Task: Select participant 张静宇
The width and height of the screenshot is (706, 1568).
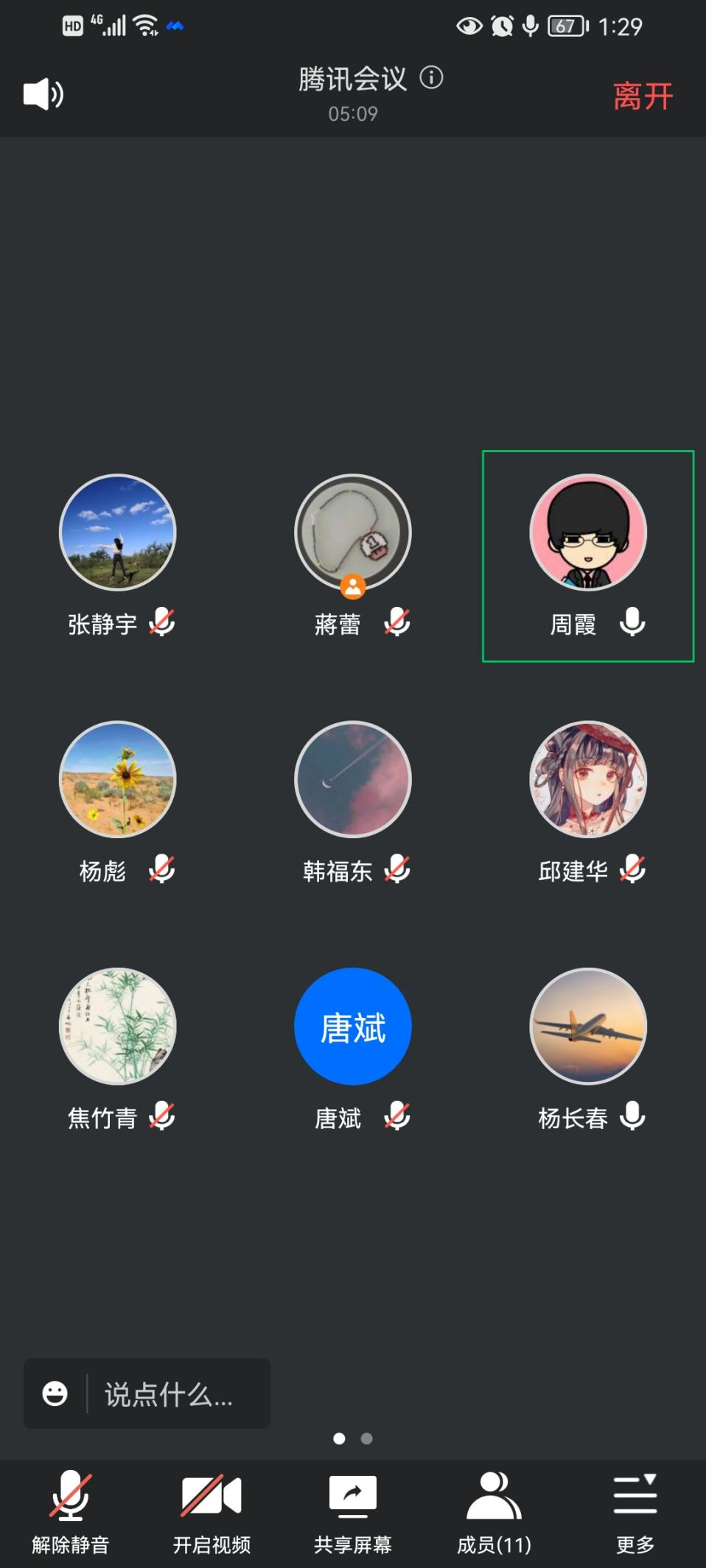Action: click(118, 556)
